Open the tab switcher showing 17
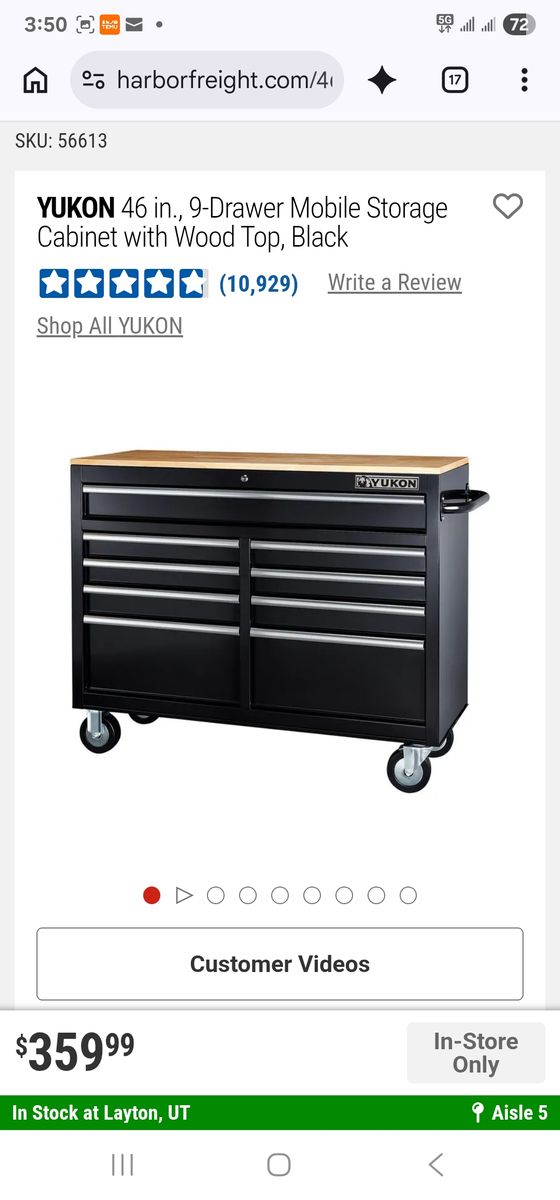This screenshot has height=1200, width=560. pyautogui.click(x=455, y=81)
